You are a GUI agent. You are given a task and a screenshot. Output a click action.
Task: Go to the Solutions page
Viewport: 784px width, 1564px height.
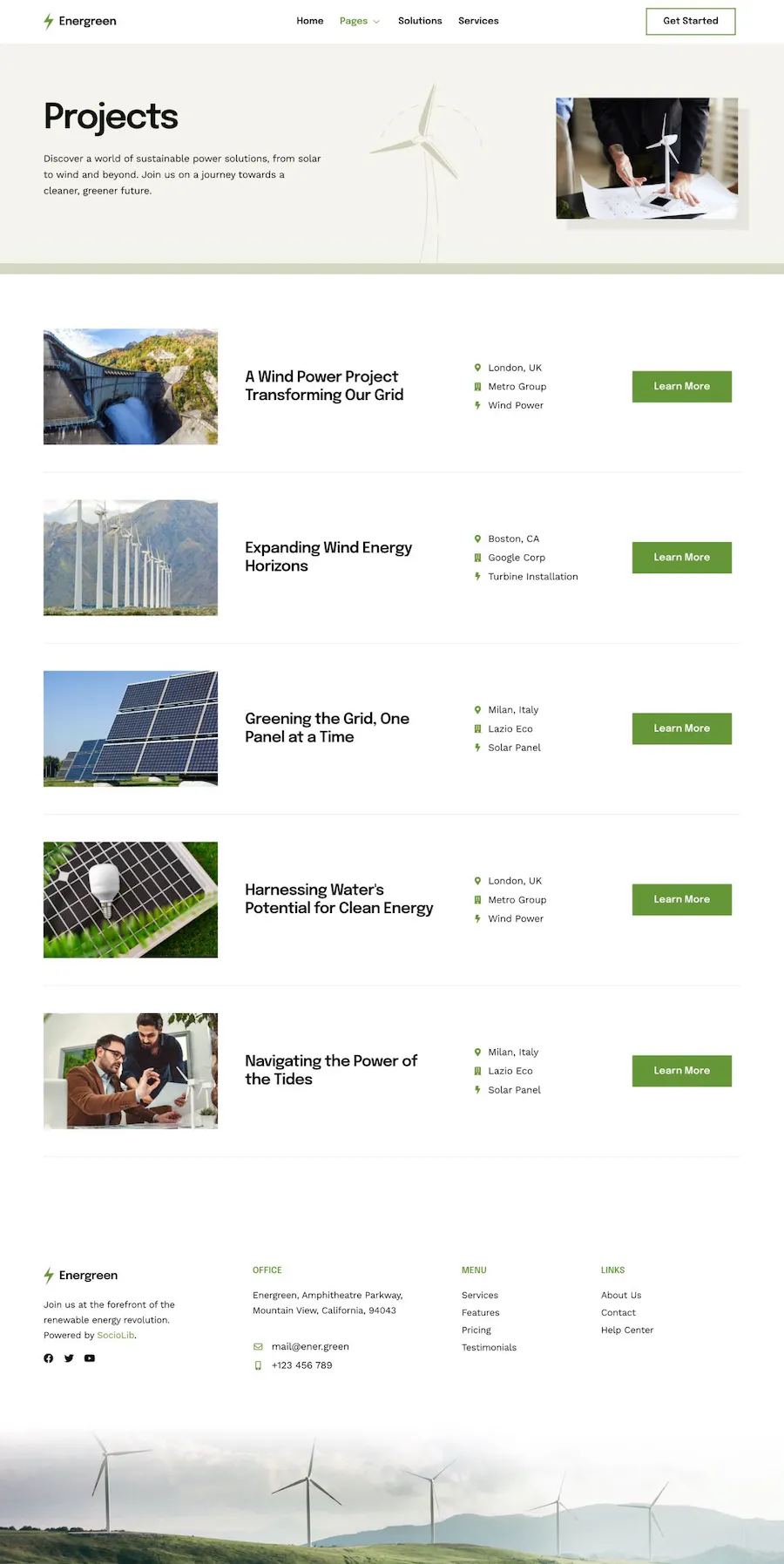point(420,21)
